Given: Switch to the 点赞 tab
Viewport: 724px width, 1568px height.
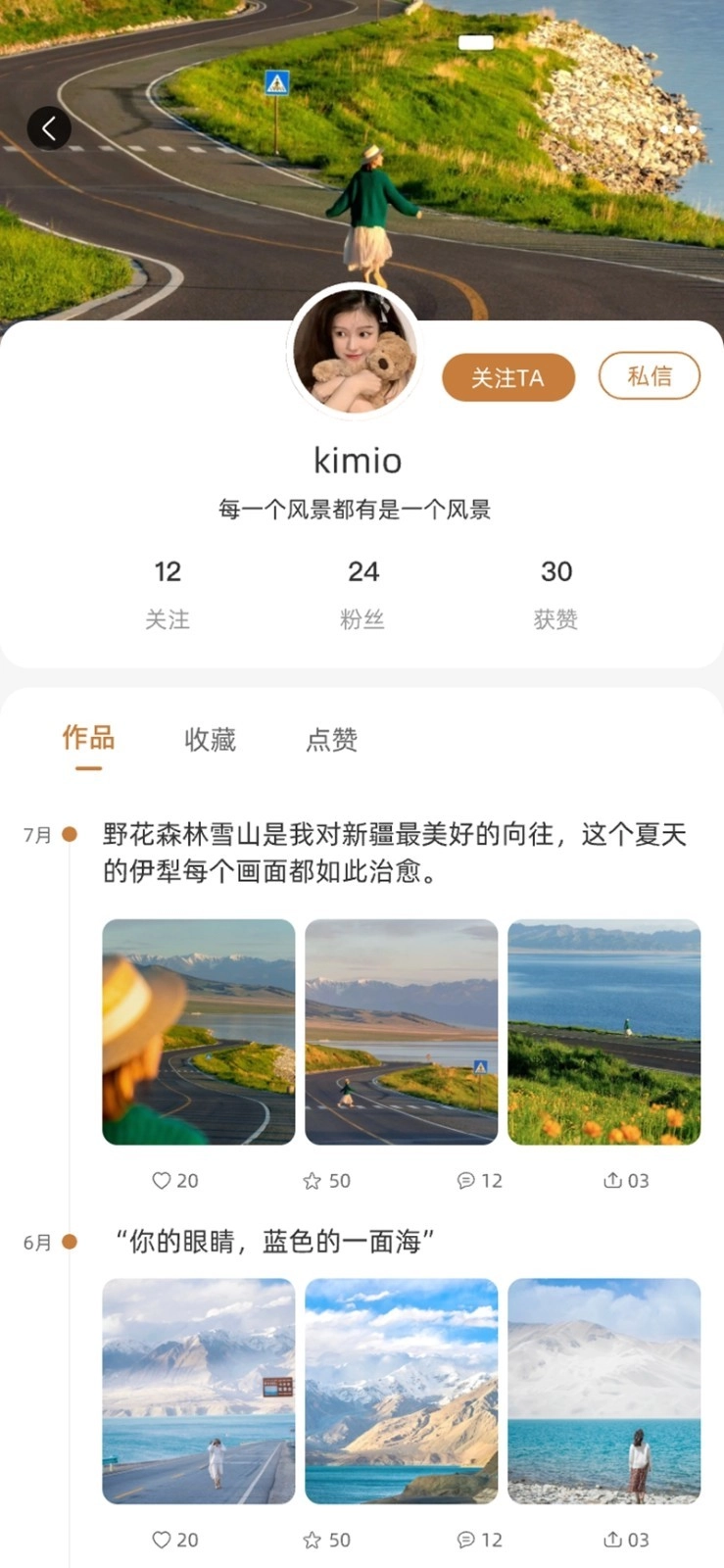Looking at the screenshot, I should [331, 740].
